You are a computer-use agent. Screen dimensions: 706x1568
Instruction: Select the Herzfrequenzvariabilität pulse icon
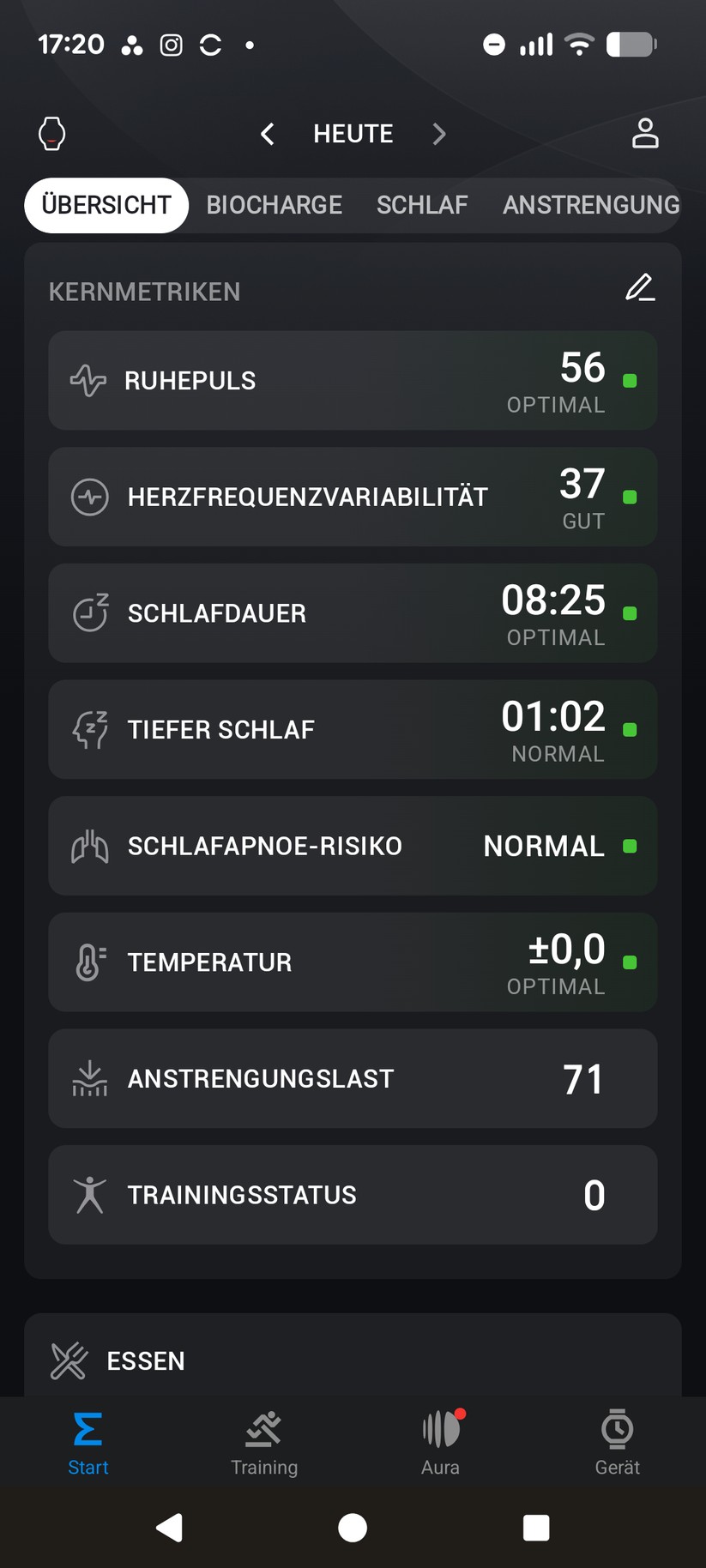point(89,497)
